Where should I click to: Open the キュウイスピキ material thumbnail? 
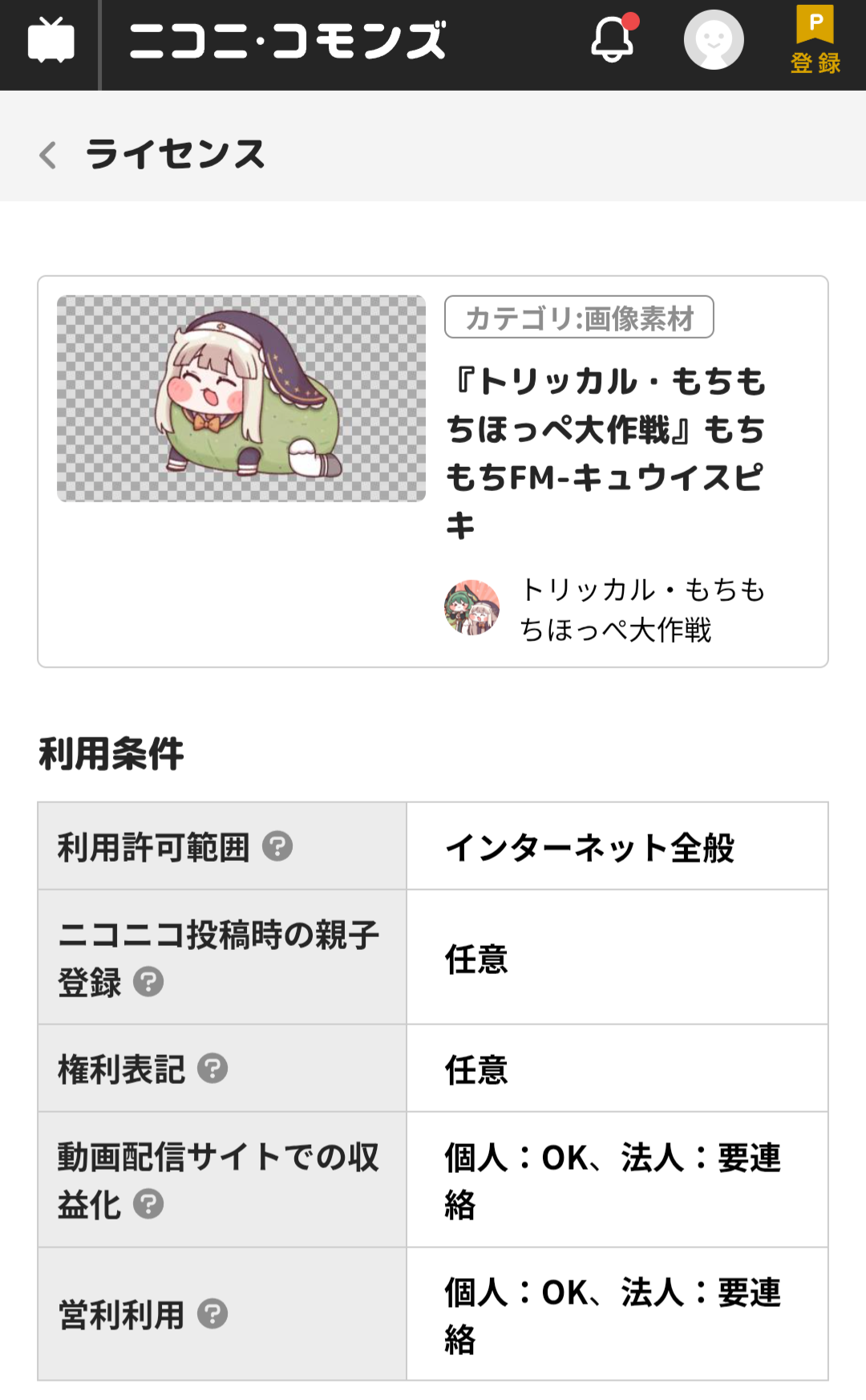241,399
